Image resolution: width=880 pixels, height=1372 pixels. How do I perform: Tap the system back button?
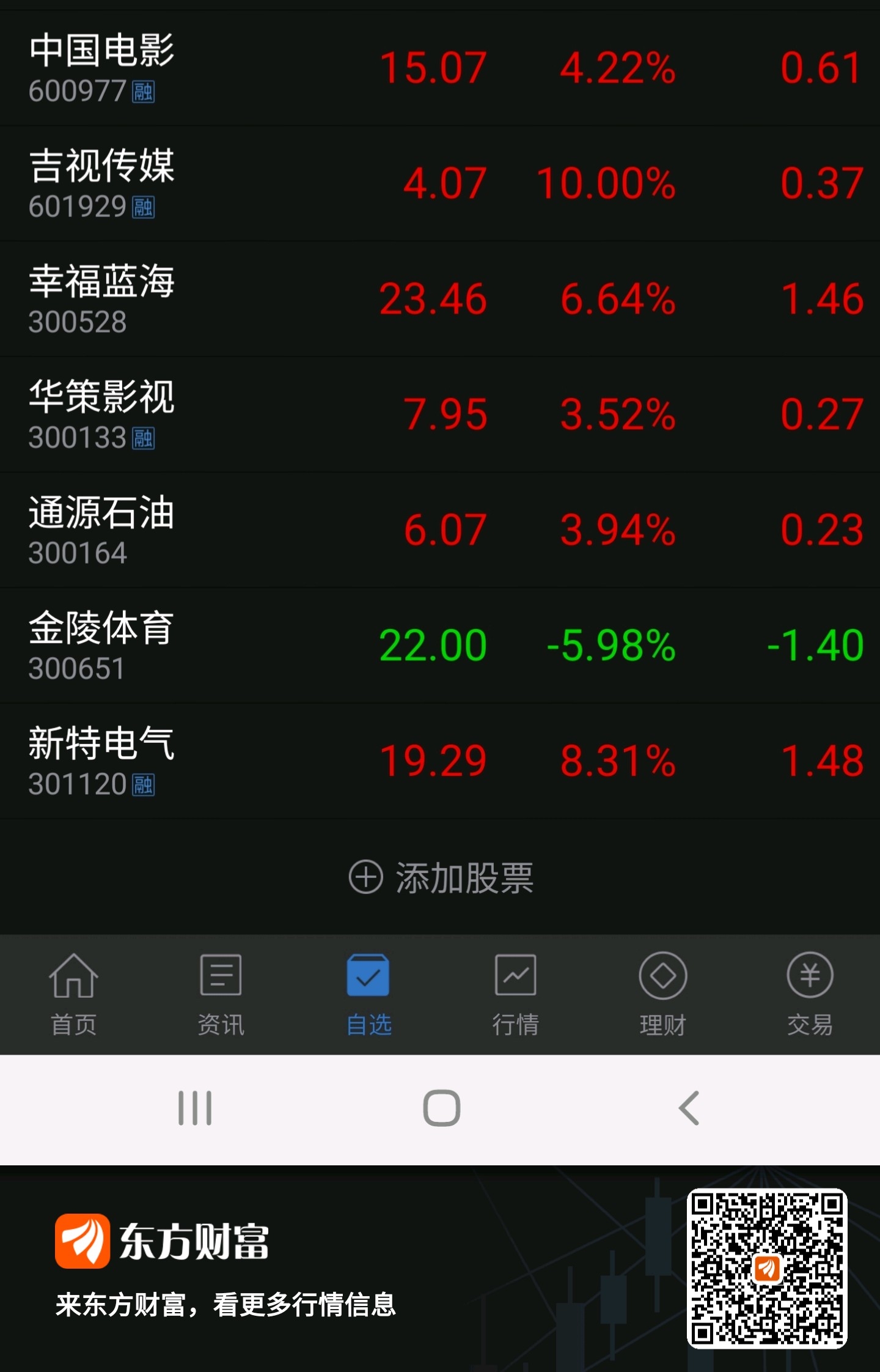(x=689, y=1108)
